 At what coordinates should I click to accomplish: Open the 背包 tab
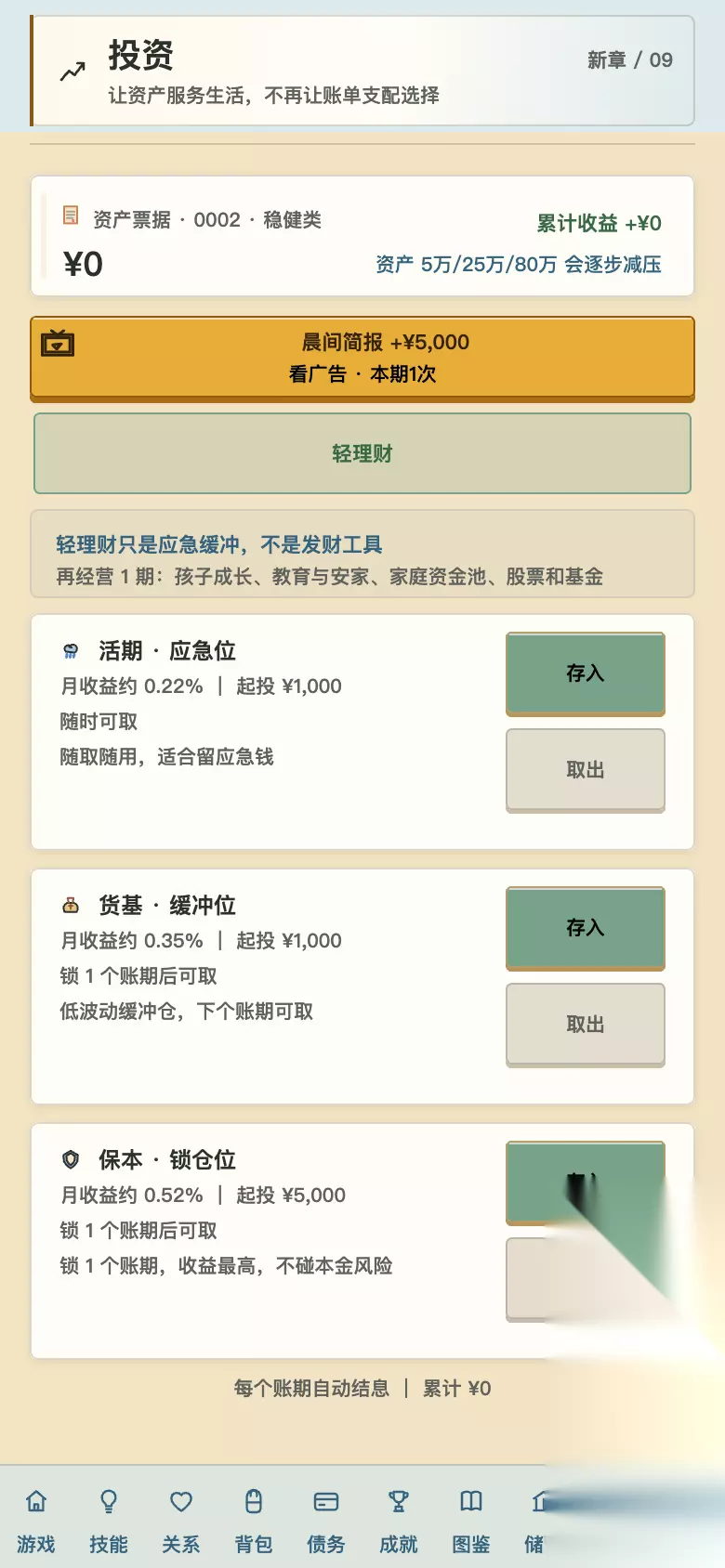254,1522
